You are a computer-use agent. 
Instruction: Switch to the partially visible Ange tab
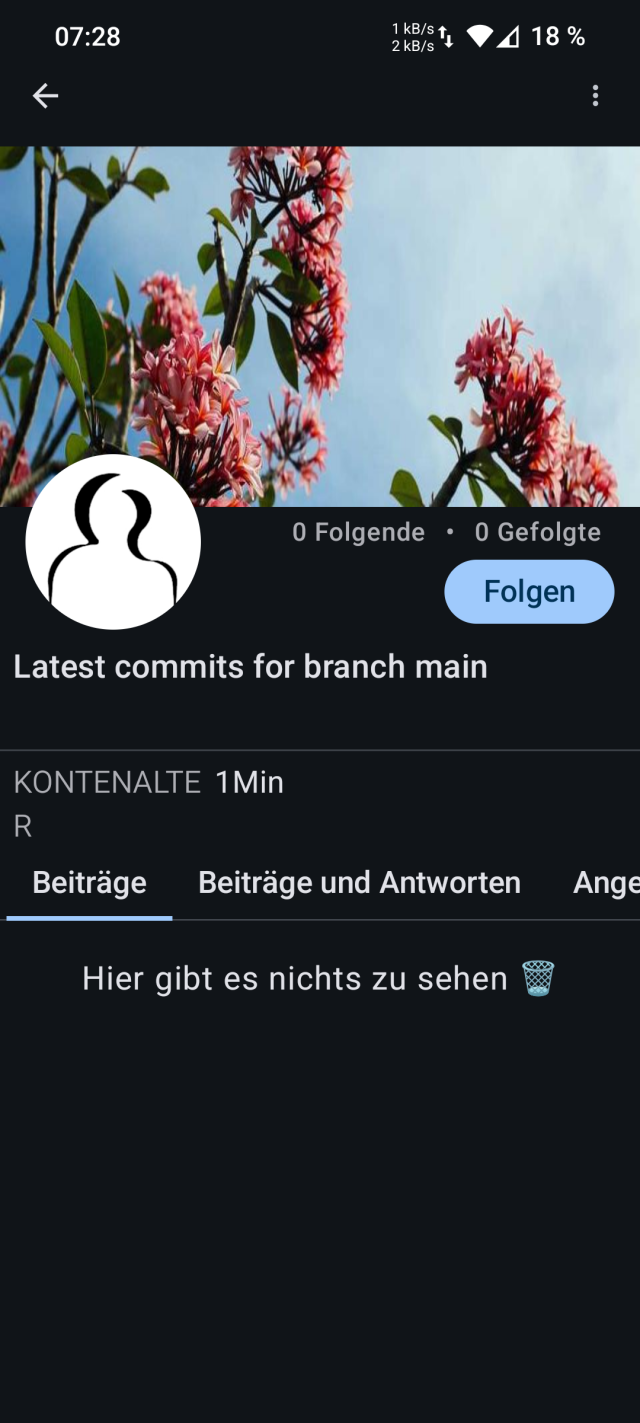(604, 883)
